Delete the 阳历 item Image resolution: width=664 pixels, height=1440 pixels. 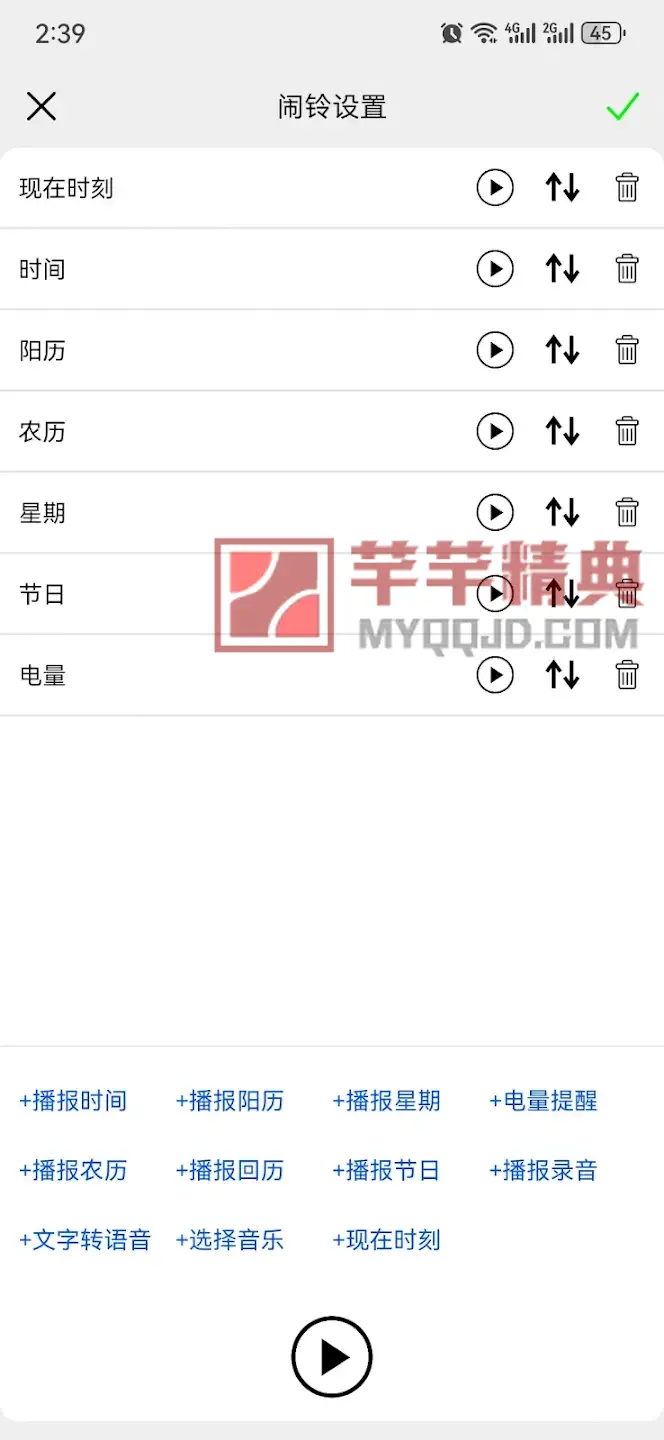[x=627, y=350]
